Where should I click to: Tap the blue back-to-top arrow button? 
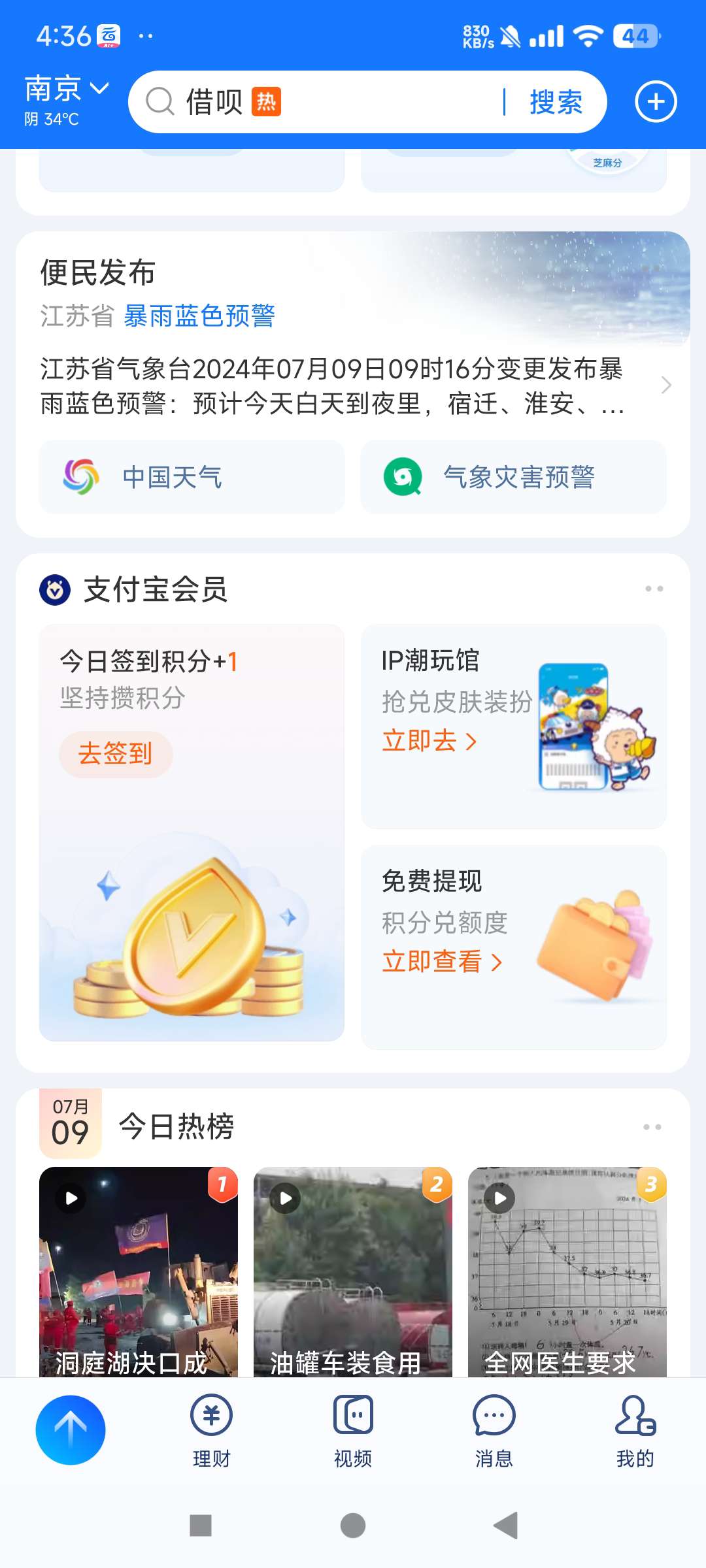[x=71, y=1429]
